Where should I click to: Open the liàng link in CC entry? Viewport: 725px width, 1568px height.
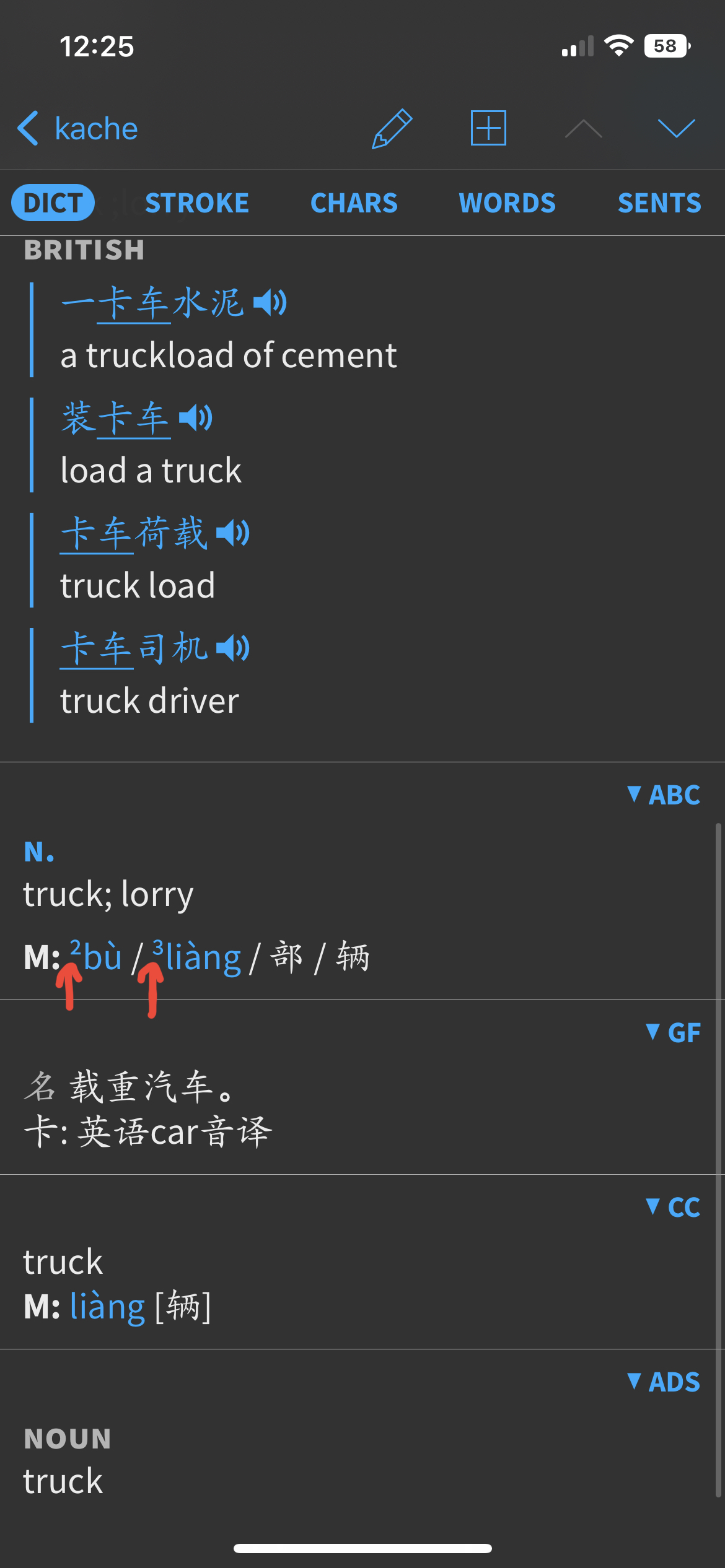[x=107, y=1307]
